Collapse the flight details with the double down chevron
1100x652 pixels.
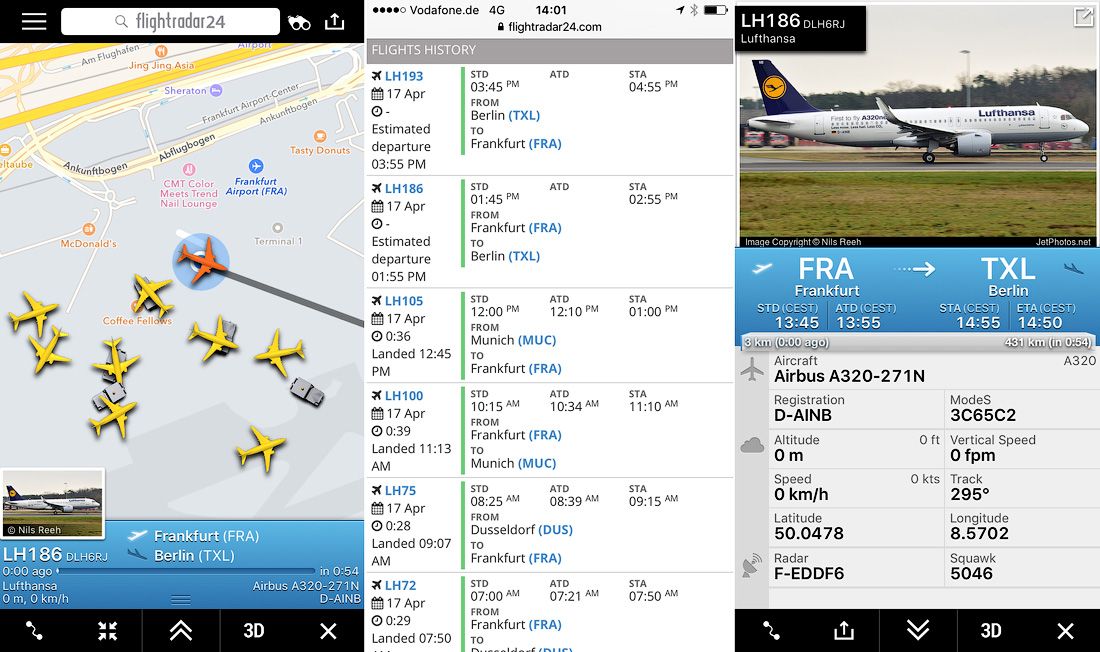click(x=917, y=630)
